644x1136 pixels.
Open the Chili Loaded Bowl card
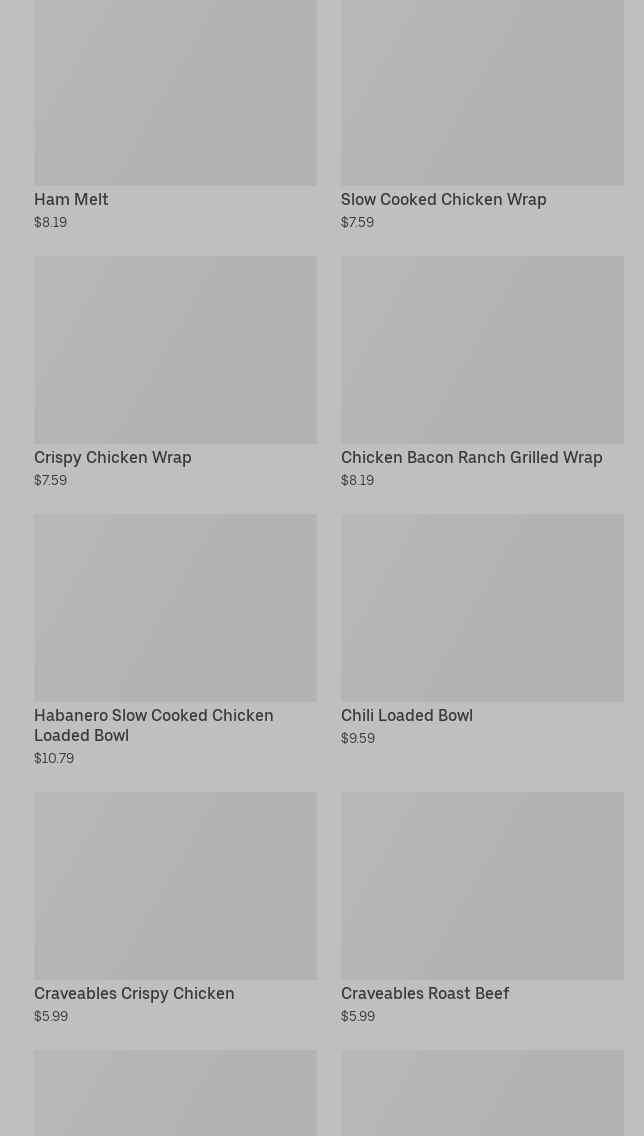click(482, 630)
